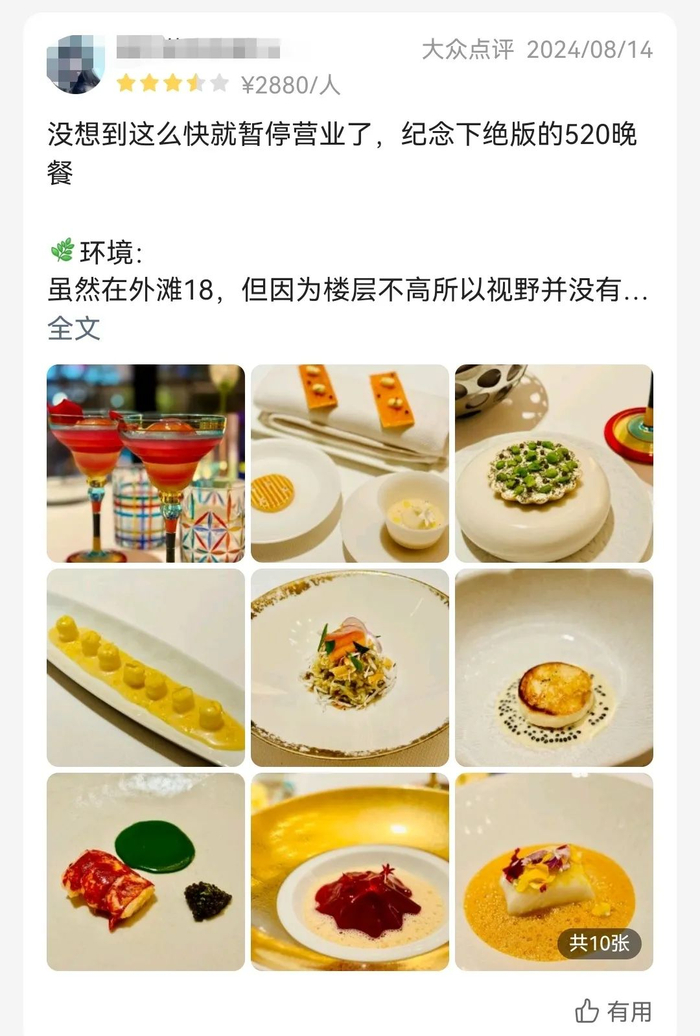Open the gold-rimmed plate salad photo
The height and width of the screenshot is (1036, 700).
[x=350, y=667]
